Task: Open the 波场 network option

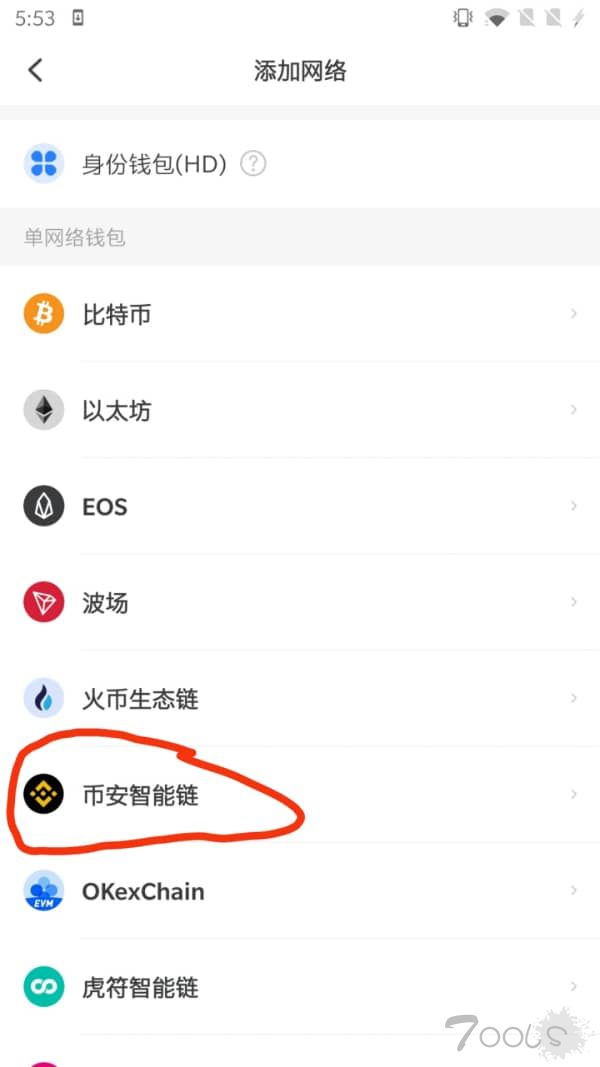Action: click(300, 602)
